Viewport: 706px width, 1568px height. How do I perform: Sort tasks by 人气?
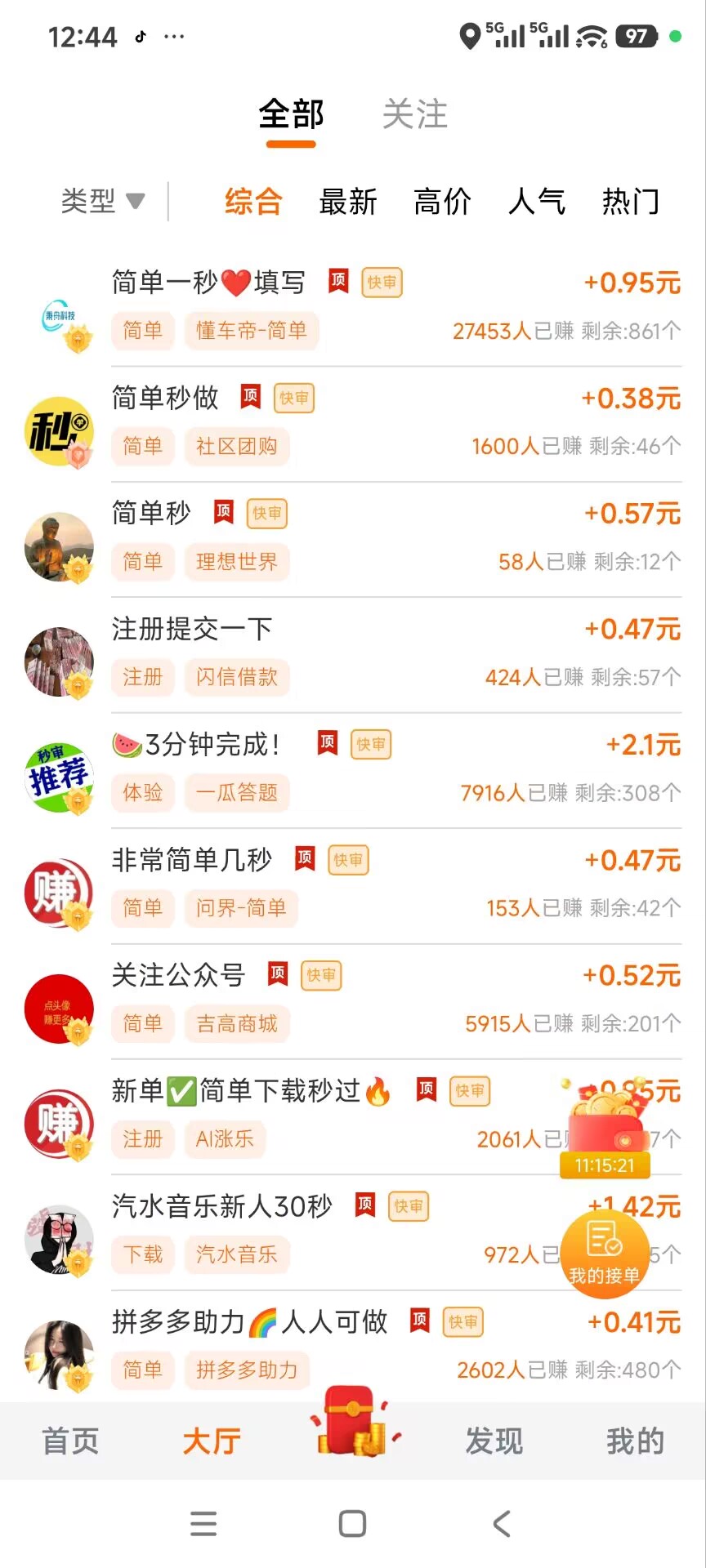tap(536, 202)
